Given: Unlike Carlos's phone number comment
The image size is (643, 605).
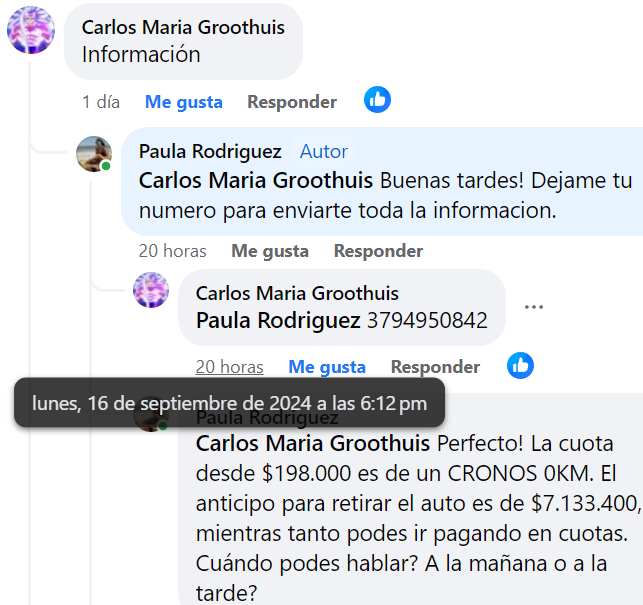Looking at the screenshot, I should 327,367.
